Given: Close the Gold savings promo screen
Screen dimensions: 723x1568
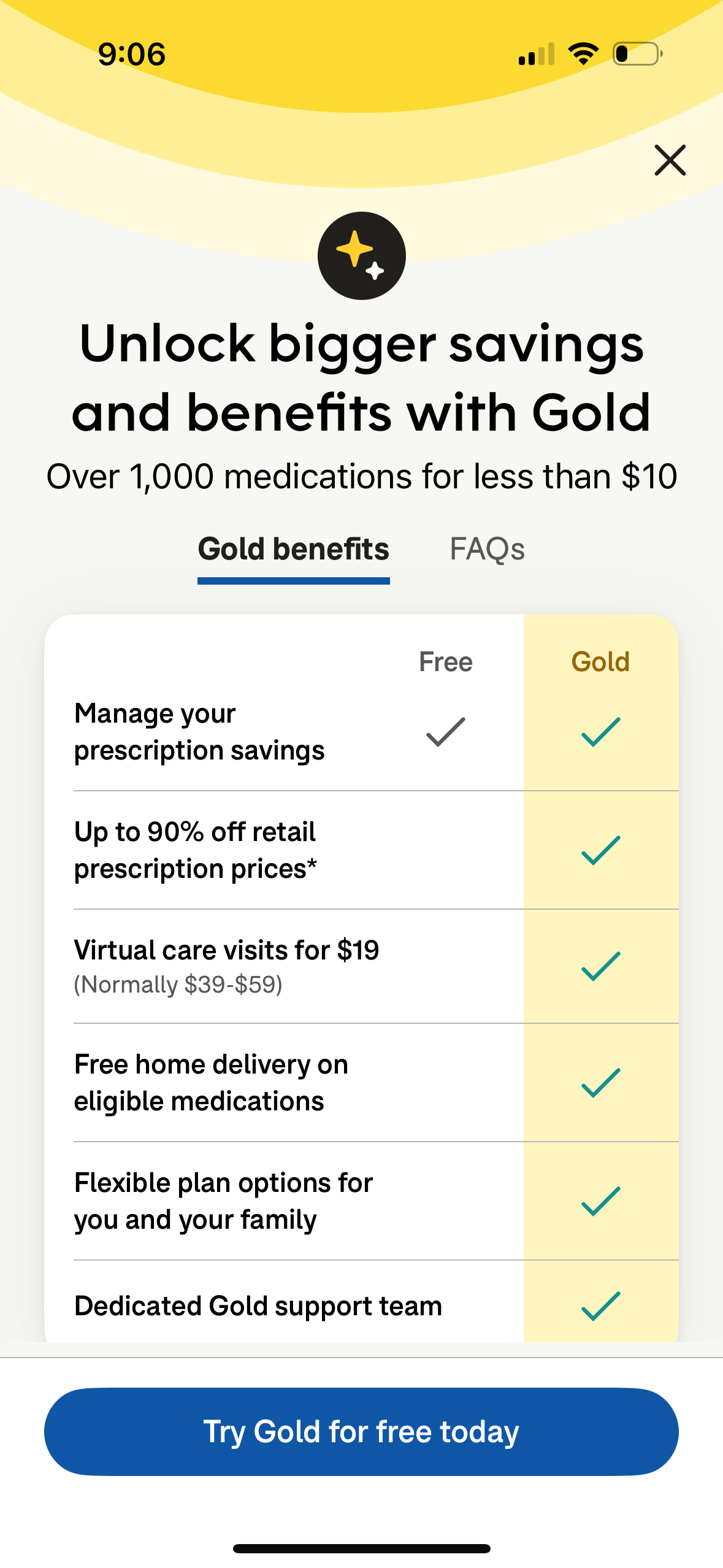Looking at the screenshot, I should click(x=668, y=160).
